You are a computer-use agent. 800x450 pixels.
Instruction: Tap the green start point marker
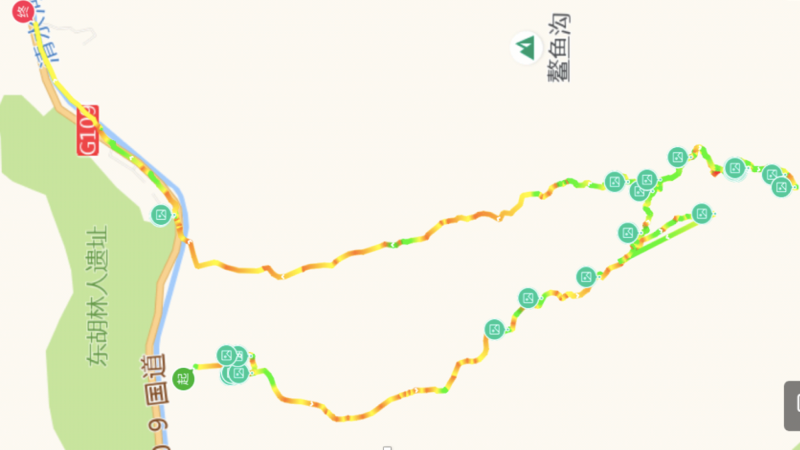182,378
